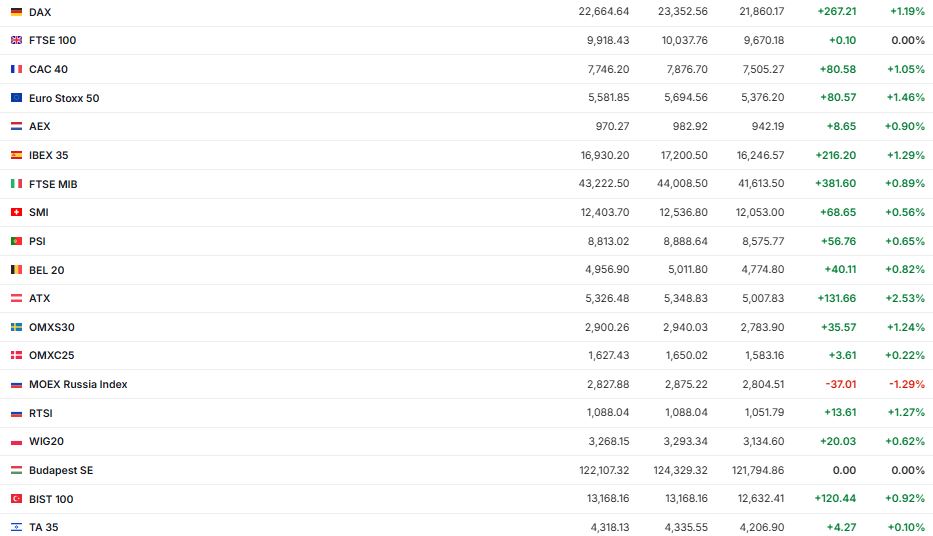933x536 pixels.
Task: Open the OMXS30 index
Action: click(x=51, y=327)
